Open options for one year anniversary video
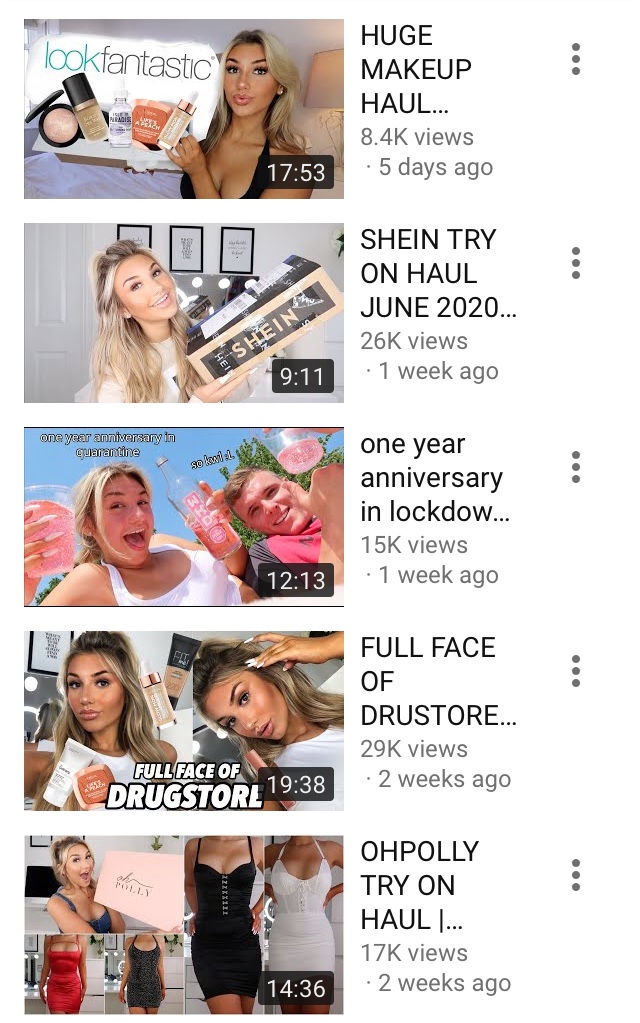Screen dimensions: 640x1023 576,467
